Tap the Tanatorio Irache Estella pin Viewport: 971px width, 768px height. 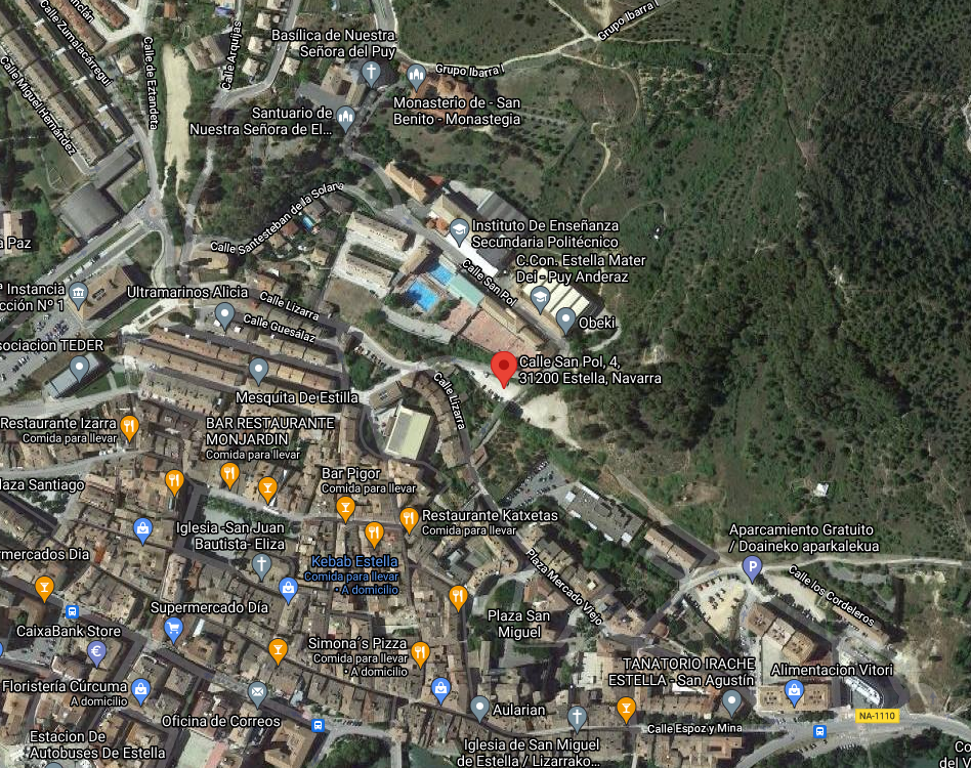(732, 702)
